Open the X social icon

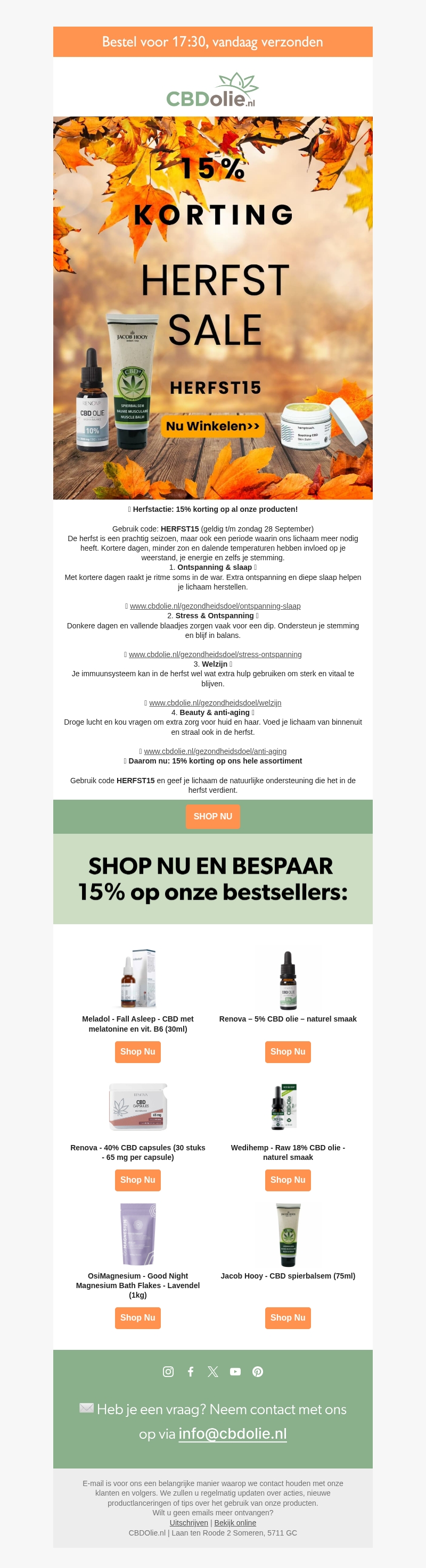click(212, 1371)
